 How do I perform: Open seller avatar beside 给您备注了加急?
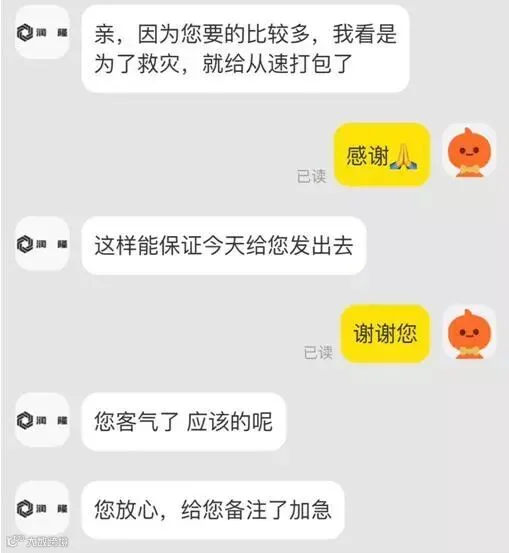click(42, 508)
